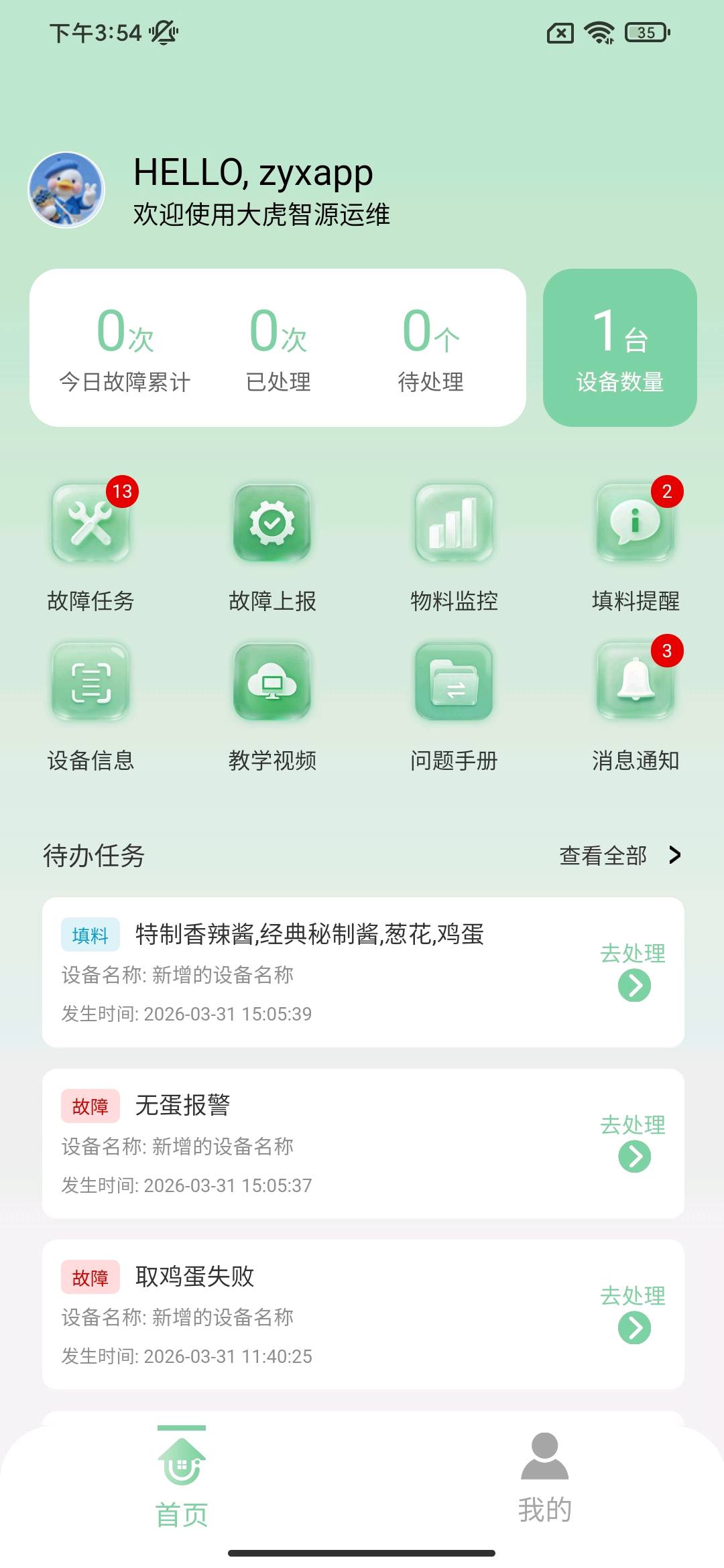Tap 去处理 on 无蛋报警 fault
The image size is (724, 1568).
click(633, 1142)
